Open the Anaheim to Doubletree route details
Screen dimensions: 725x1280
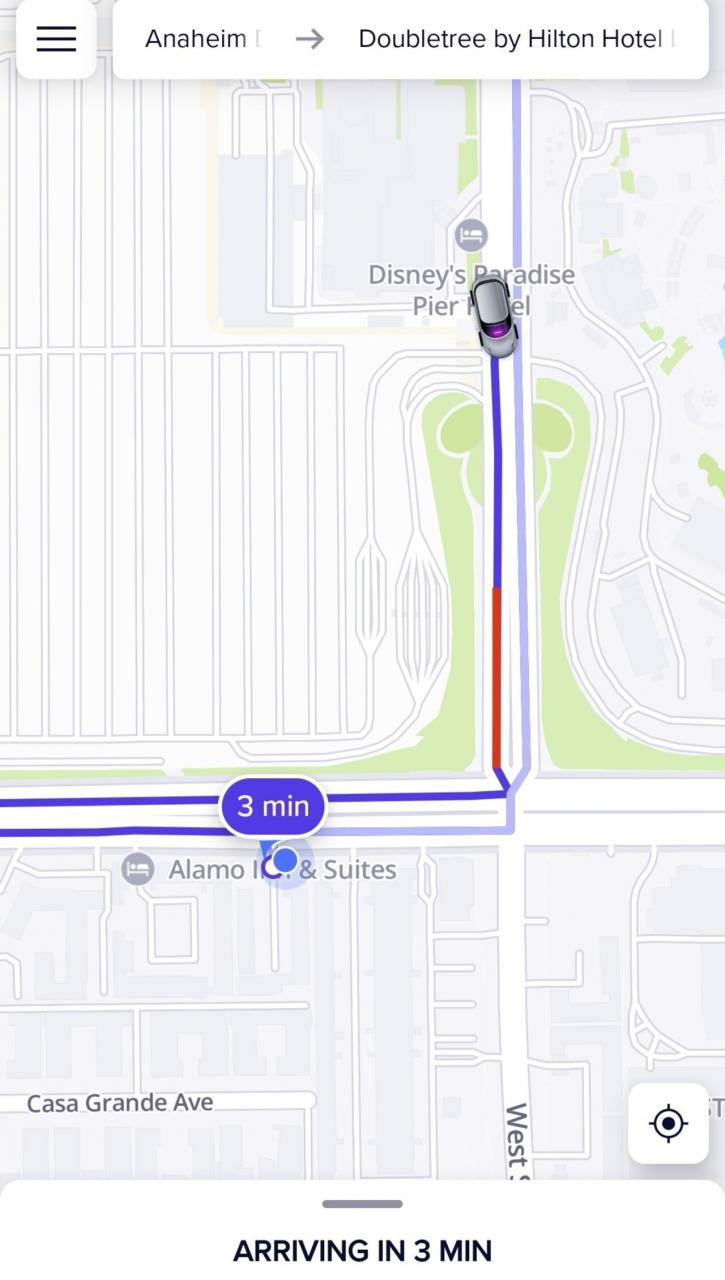(410, 39)
